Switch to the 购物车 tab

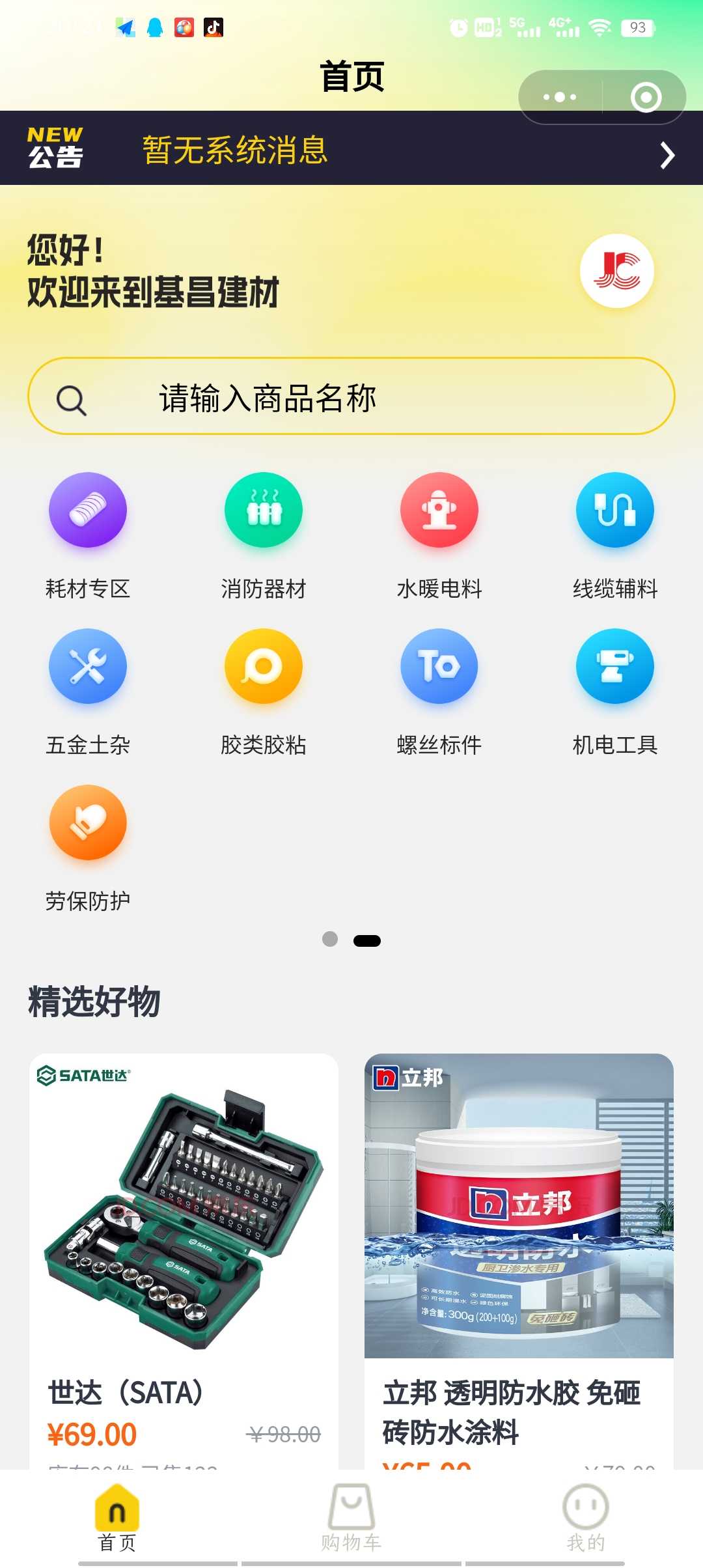(351, 1518)
